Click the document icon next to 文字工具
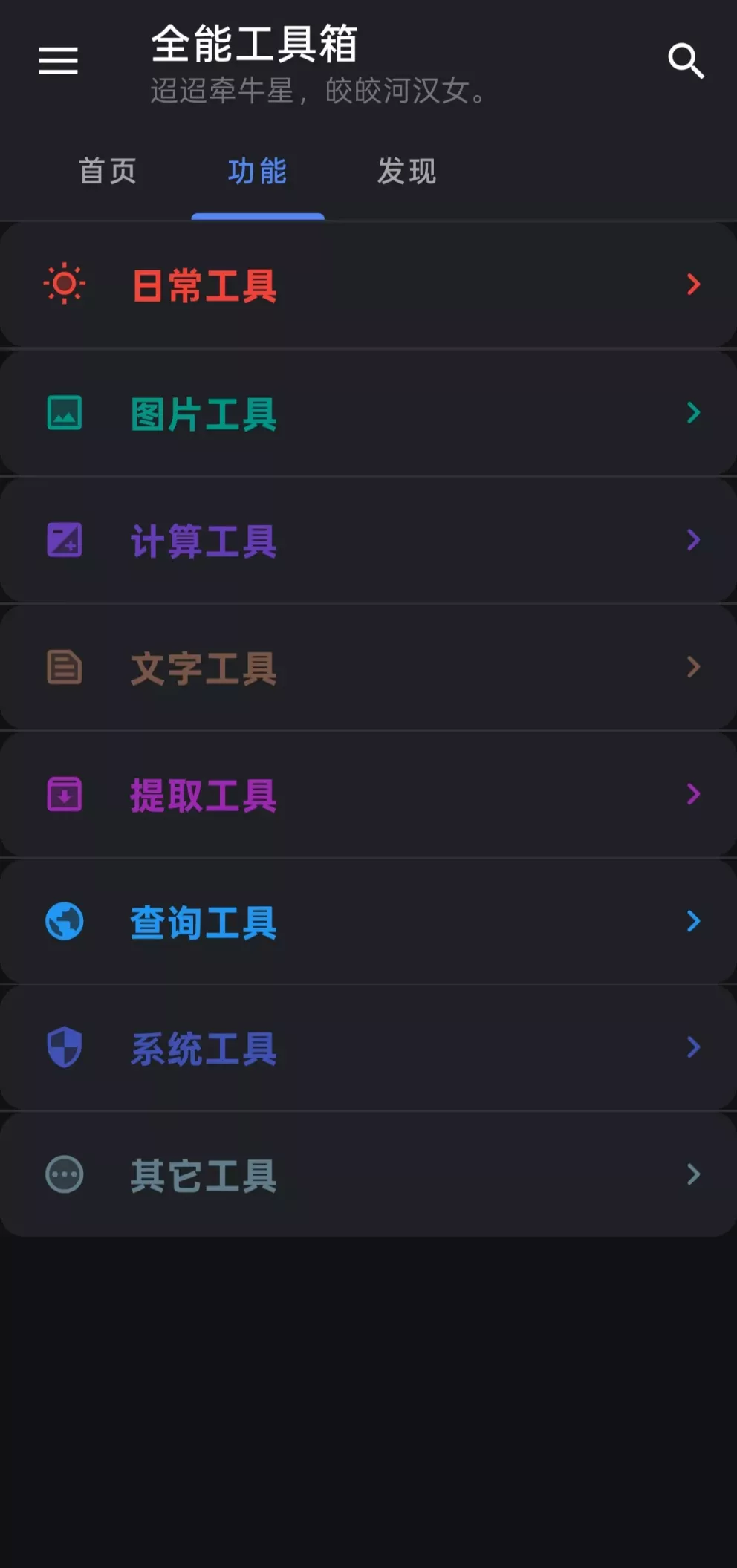The image size is (737, 1568). pos(66,667)
